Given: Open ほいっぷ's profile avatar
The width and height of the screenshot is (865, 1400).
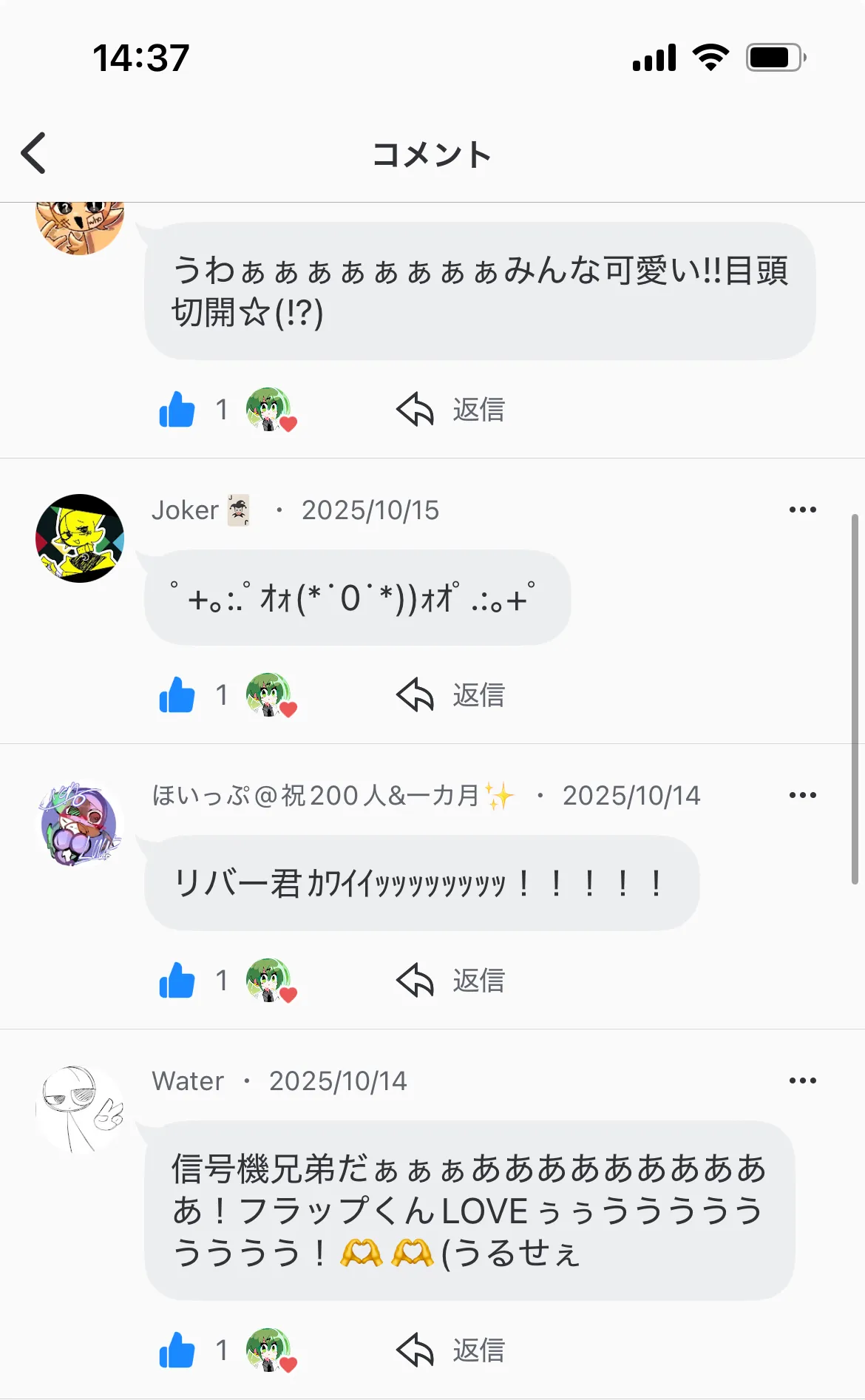Looking at the screenshot, I should 80,824.
